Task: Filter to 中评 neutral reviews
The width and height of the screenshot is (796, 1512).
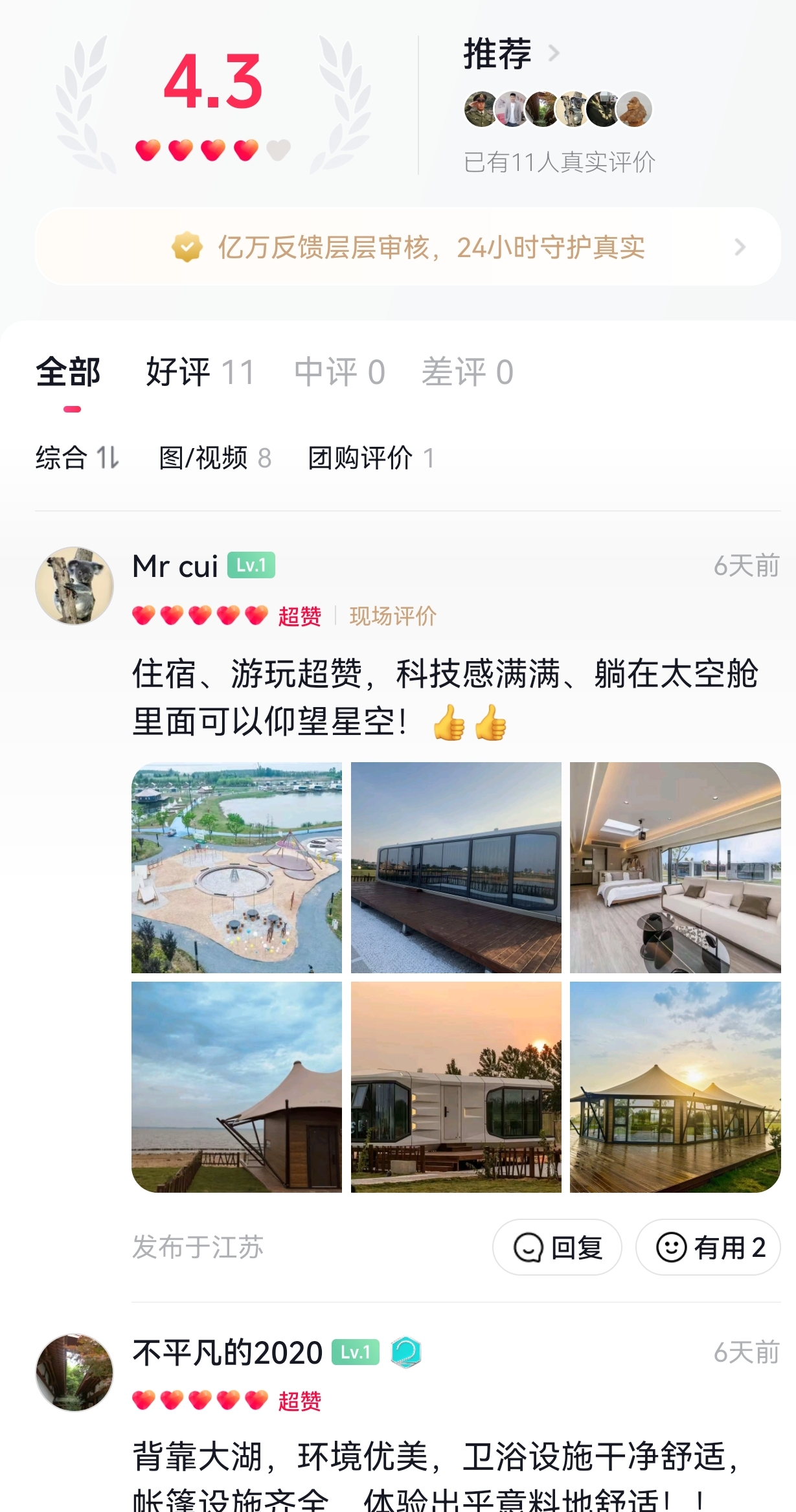Action: coord(339,372)
